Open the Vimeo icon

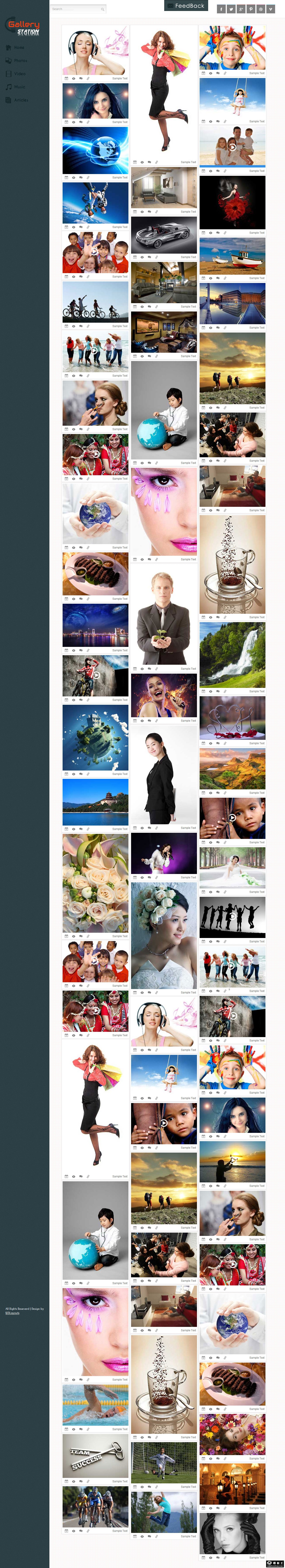point(270,9)
